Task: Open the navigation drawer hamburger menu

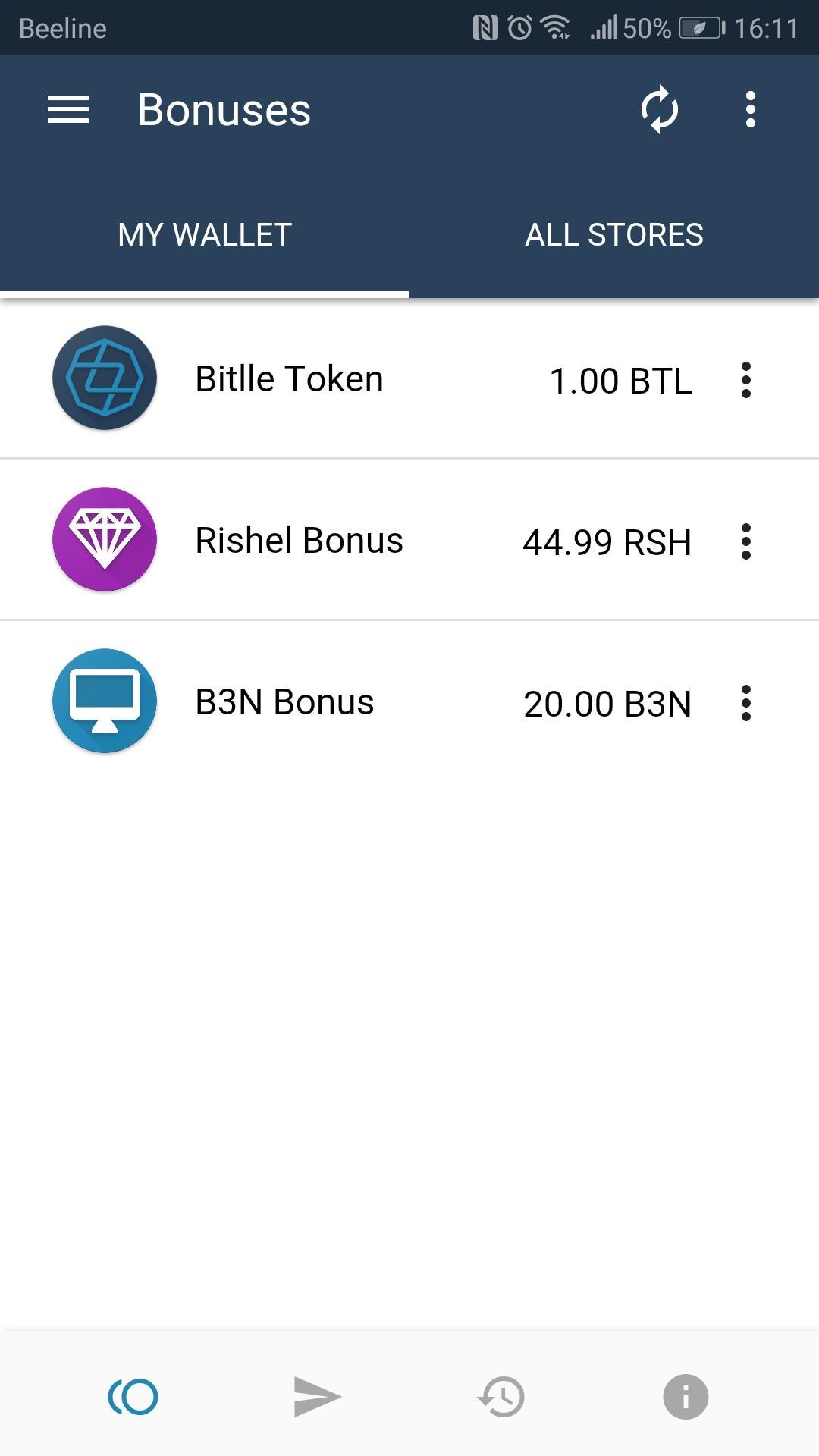Action: (x=69, y=109)
